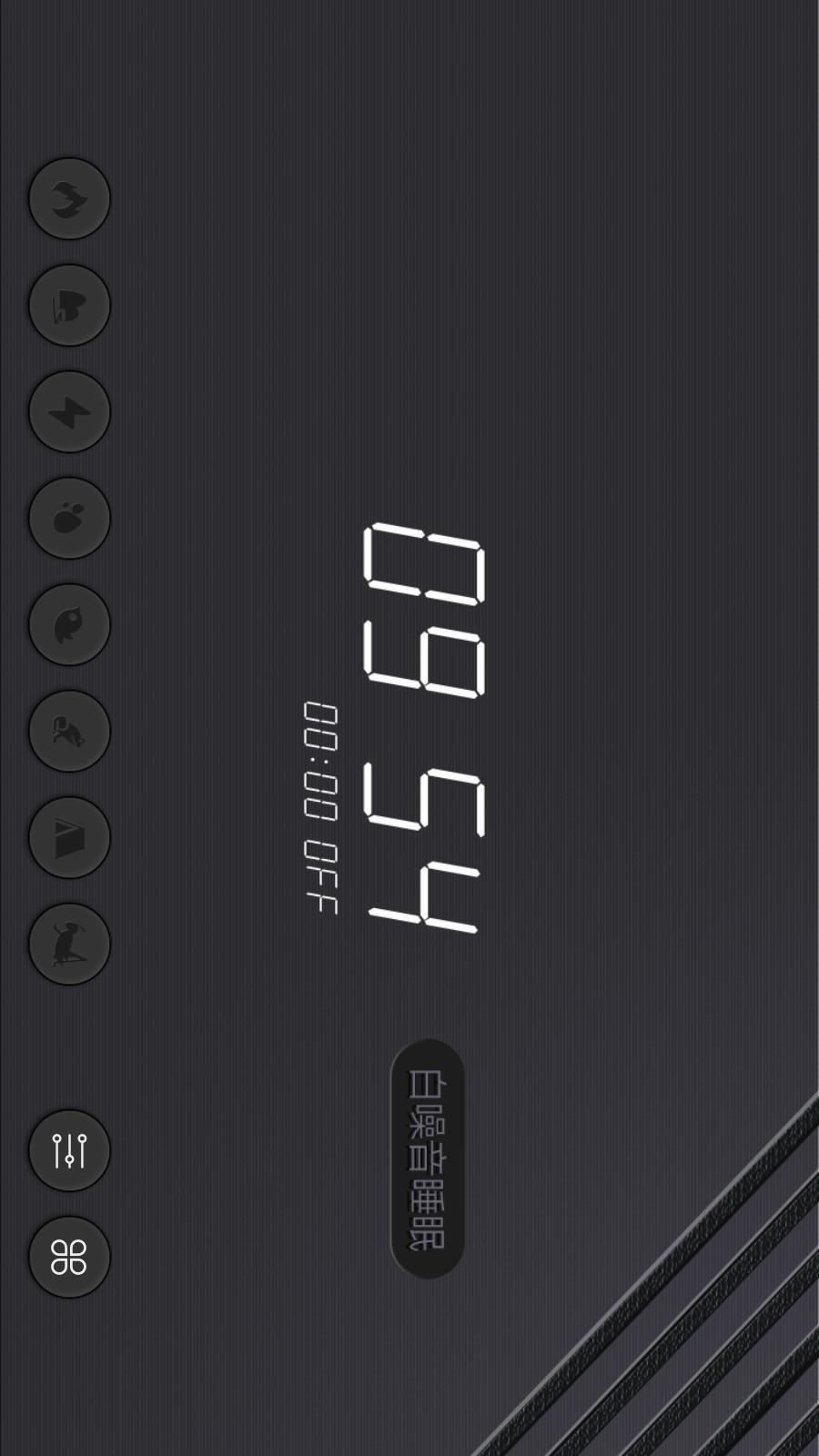Open the volume mixer sliders

pos(69,1150)
